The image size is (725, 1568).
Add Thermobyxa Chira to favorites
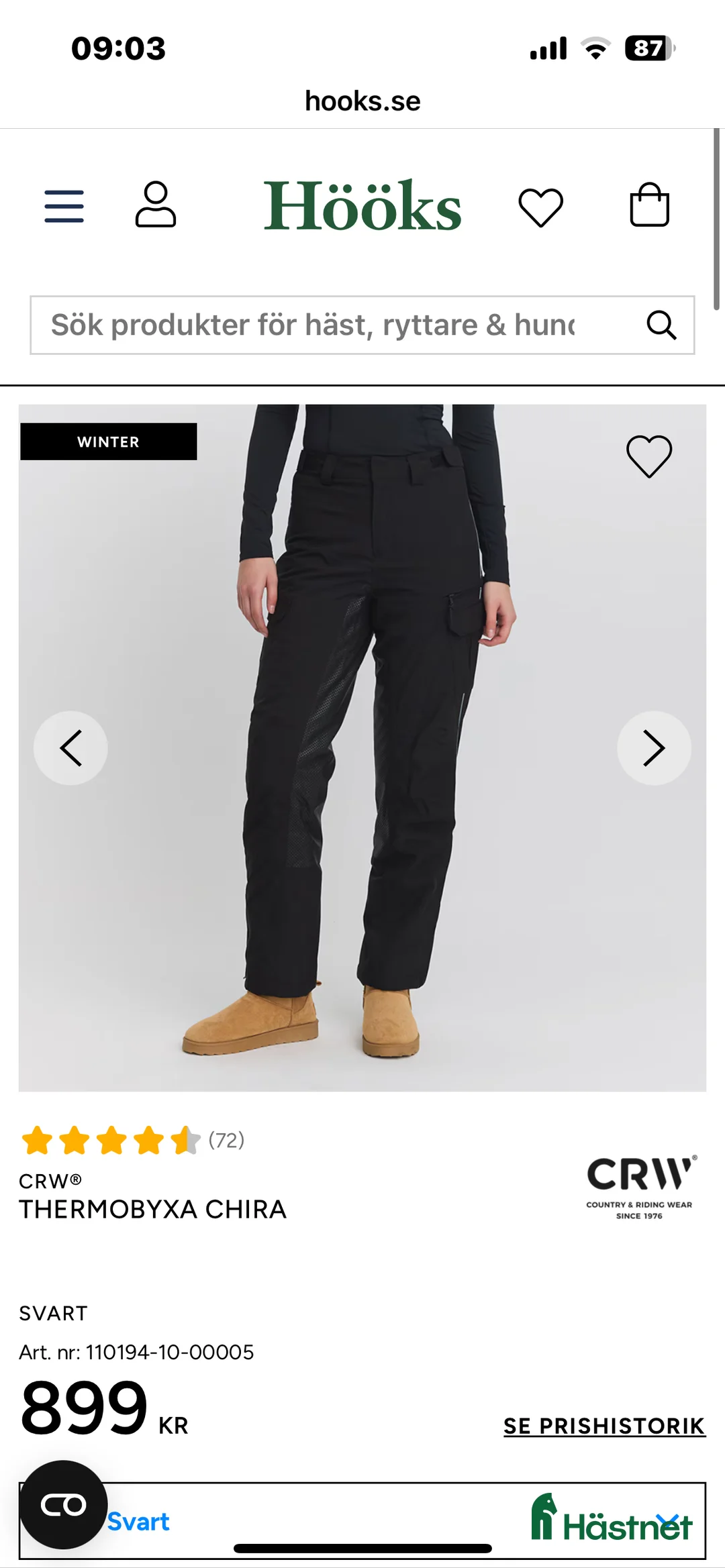click(649, 457)
